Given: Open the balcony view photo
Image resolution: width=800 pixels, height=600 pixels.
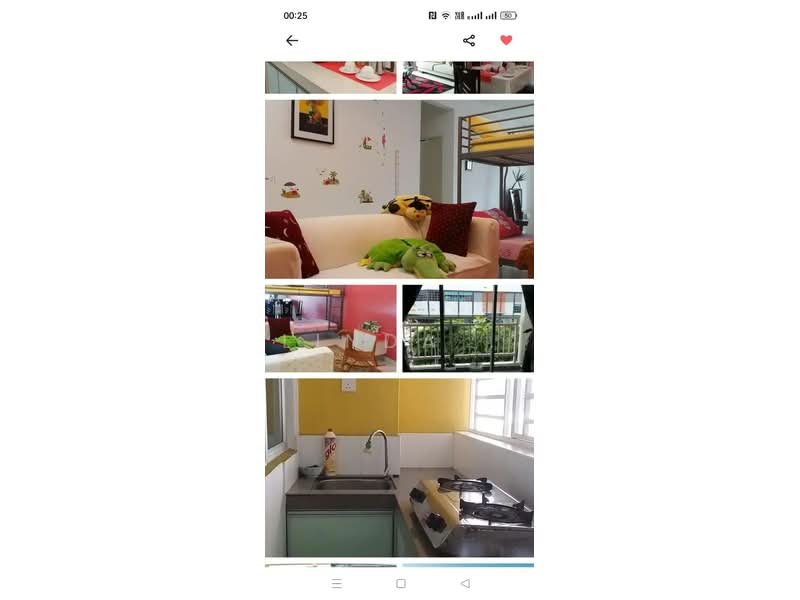Looking at the screenshot, I should [467, 328].
